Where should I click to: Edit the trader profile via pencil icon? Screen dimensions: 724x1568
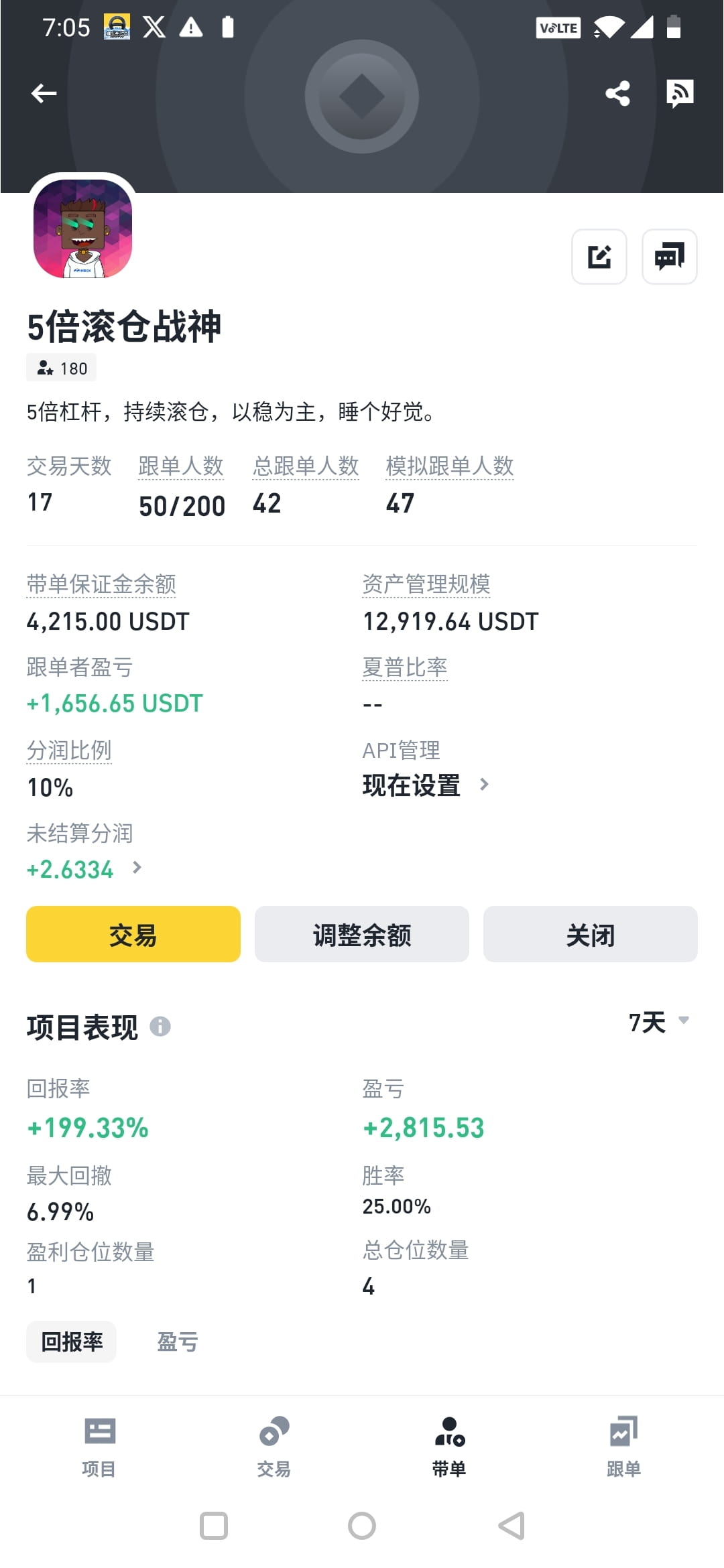pyautogui.click(x=599, y=257)
